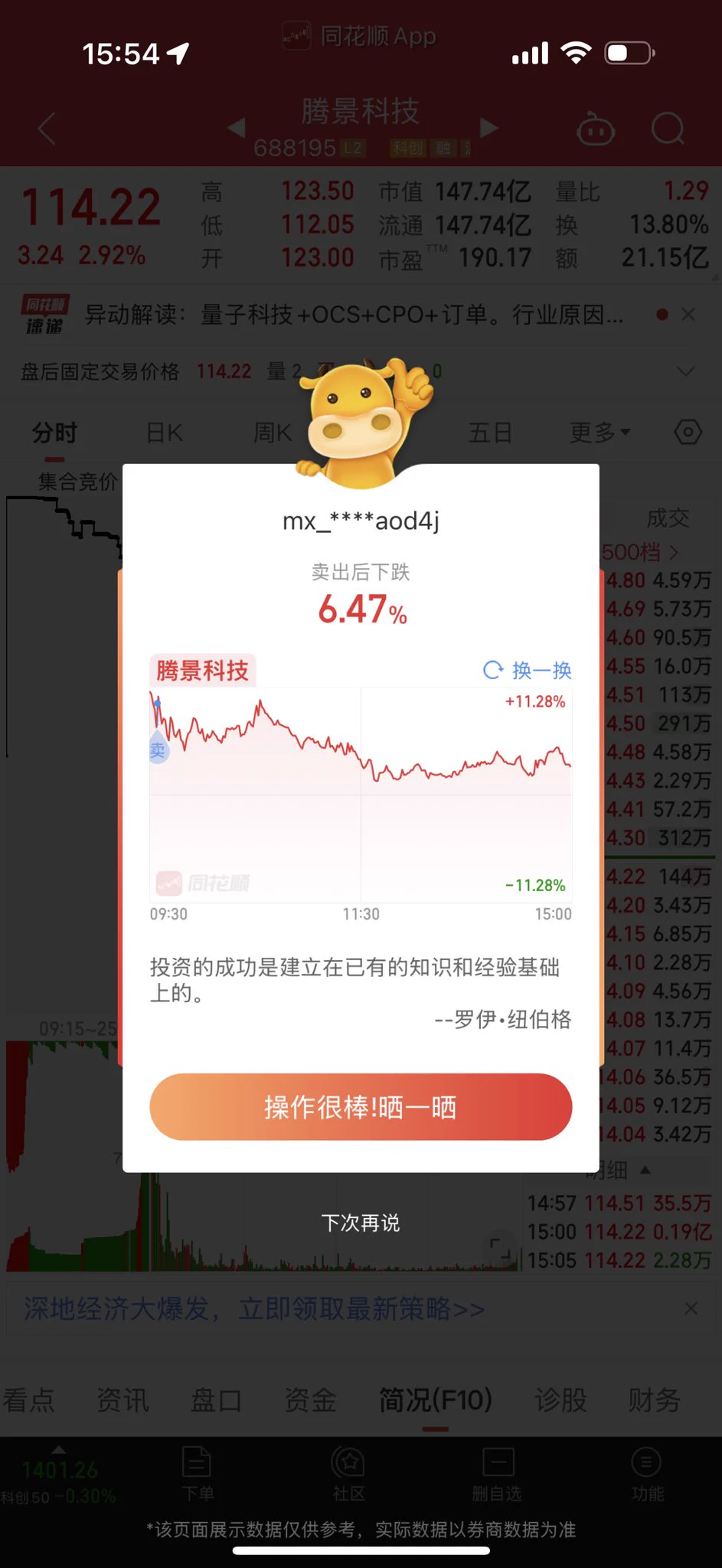
Task: Tap the 操作很棒!晒一晒 share button
Action: pyautogui.click(x=361, y=1107)
